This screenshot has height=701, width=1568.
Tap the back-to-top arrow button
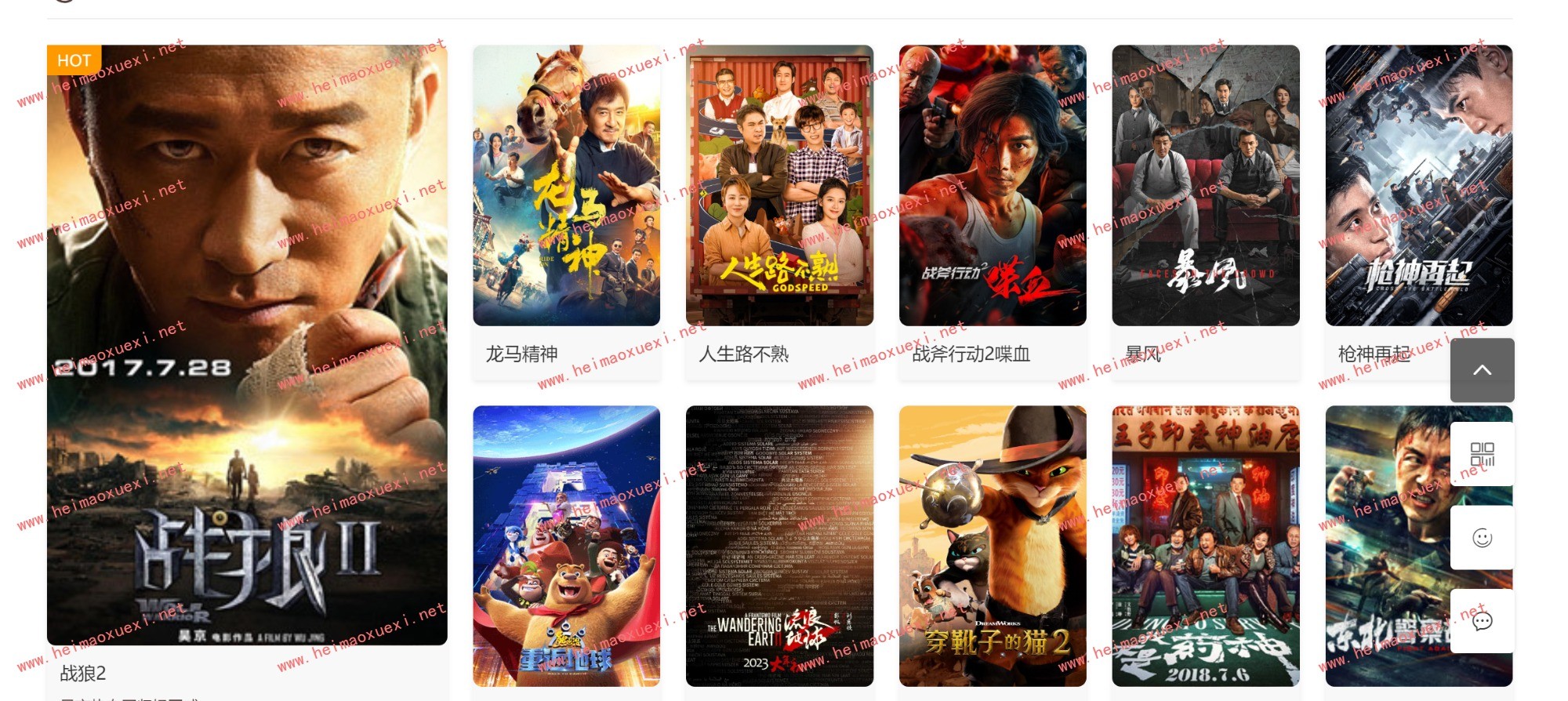coord(1482,370)
